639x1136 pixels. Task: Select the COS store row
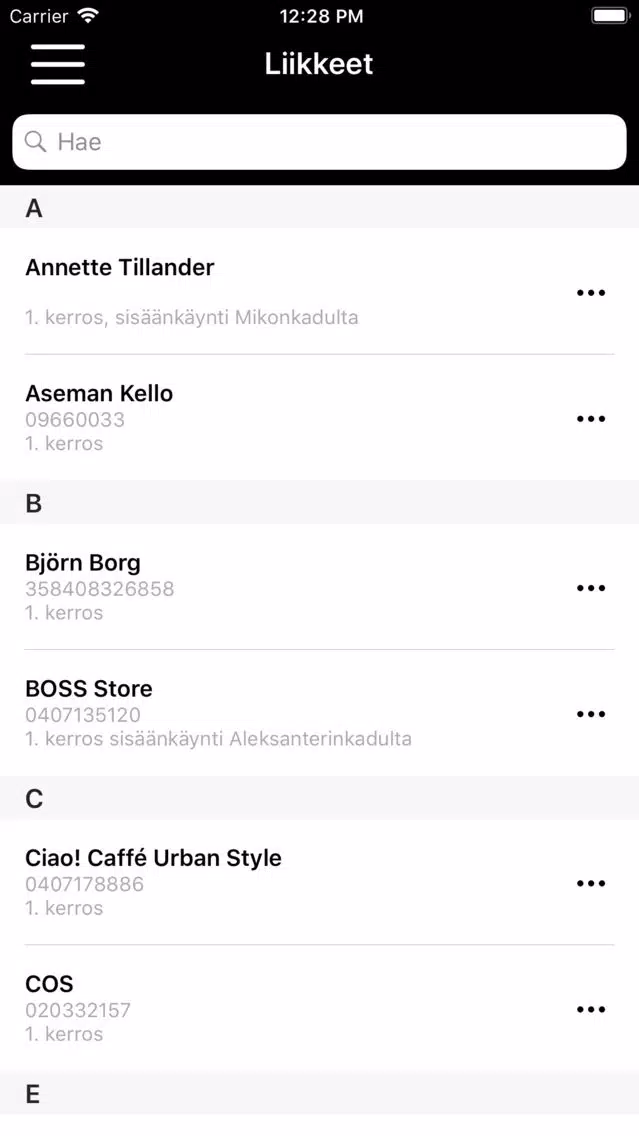click(320, 1008)
